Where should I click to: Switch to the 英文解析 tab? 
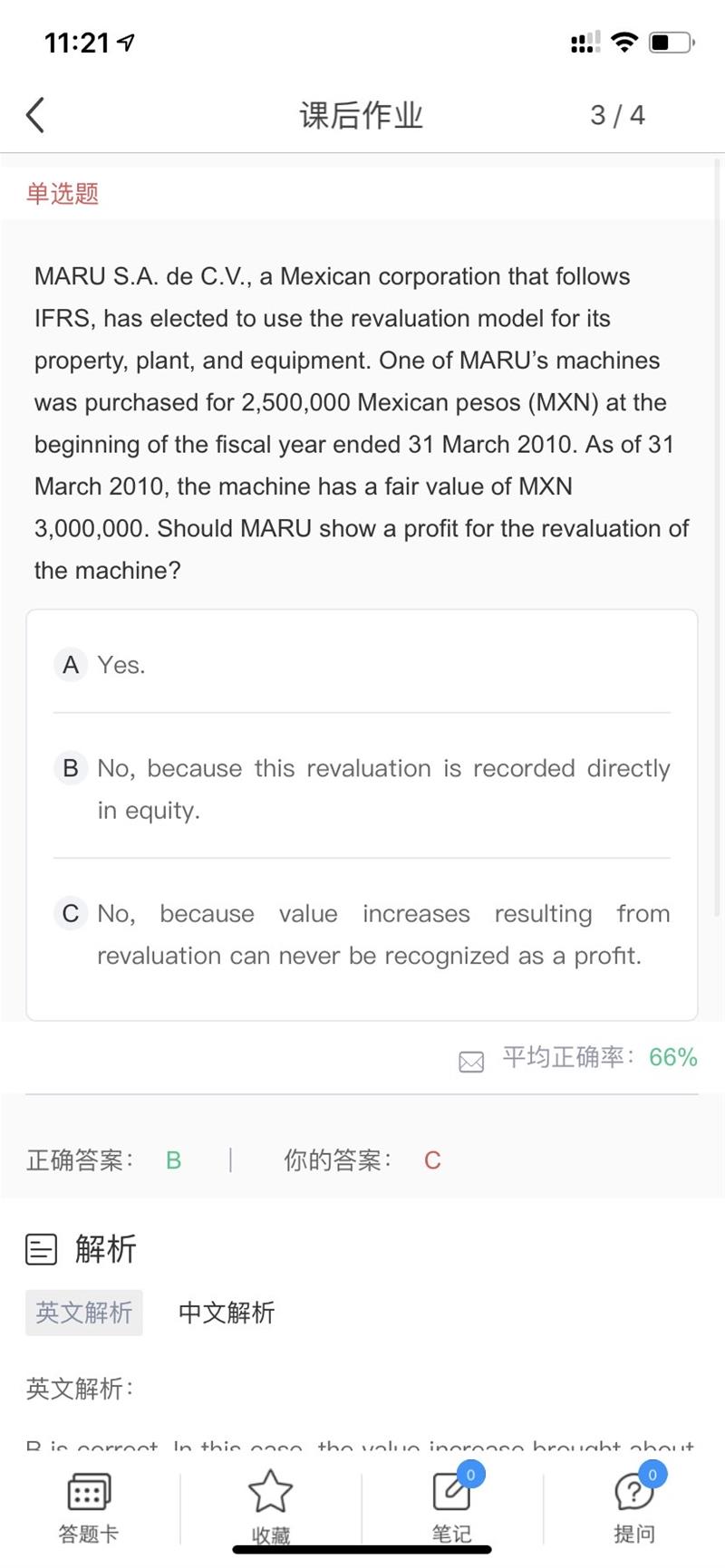[x=84, y=1313]
